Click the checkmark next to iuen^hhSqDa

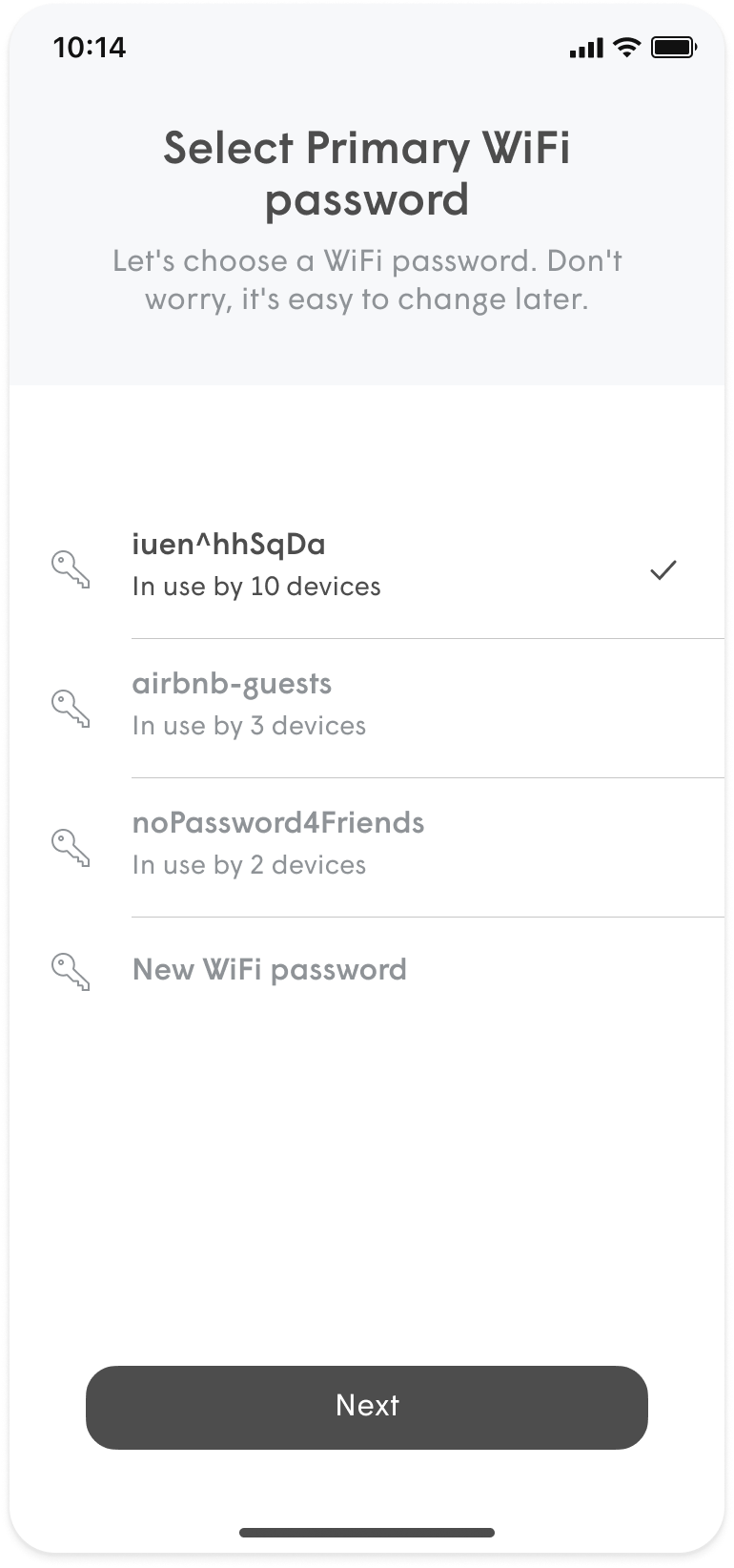tap(663, 568)
